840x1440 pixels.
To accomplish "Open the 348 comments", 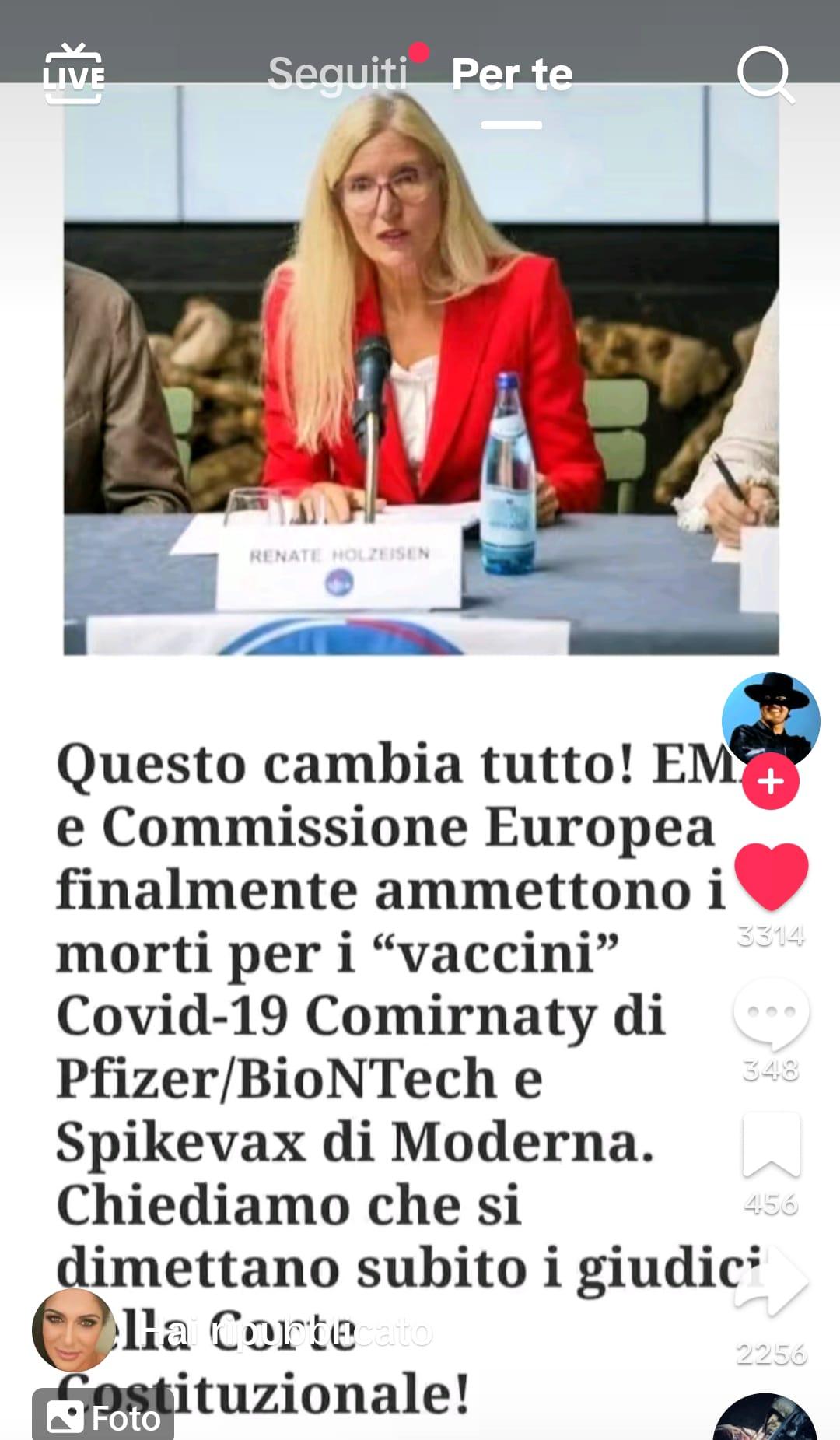I will click(771, 1013).
